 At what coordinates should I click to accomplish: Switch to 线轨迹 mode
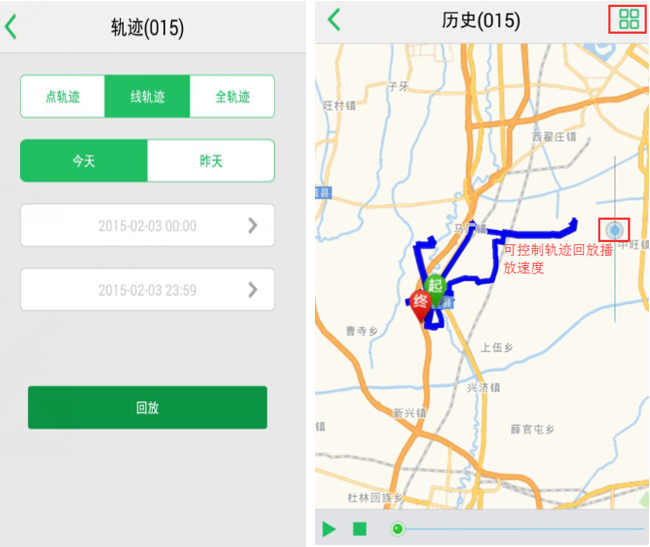147,97
